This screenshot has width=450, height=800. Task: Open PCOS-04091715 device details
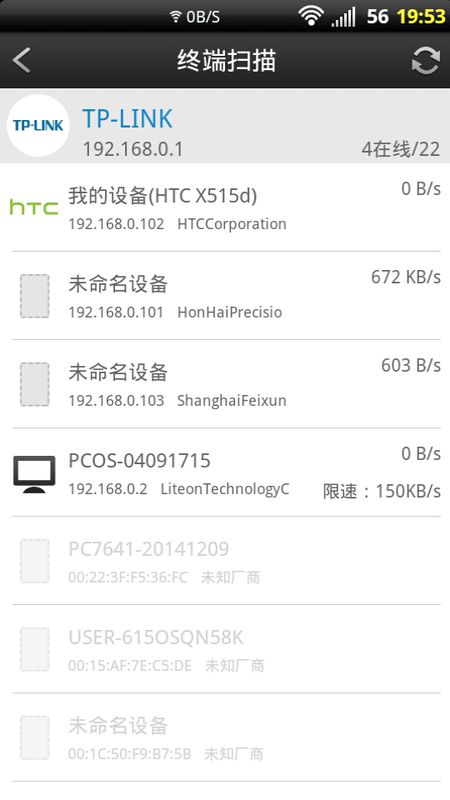coord(225,472)
